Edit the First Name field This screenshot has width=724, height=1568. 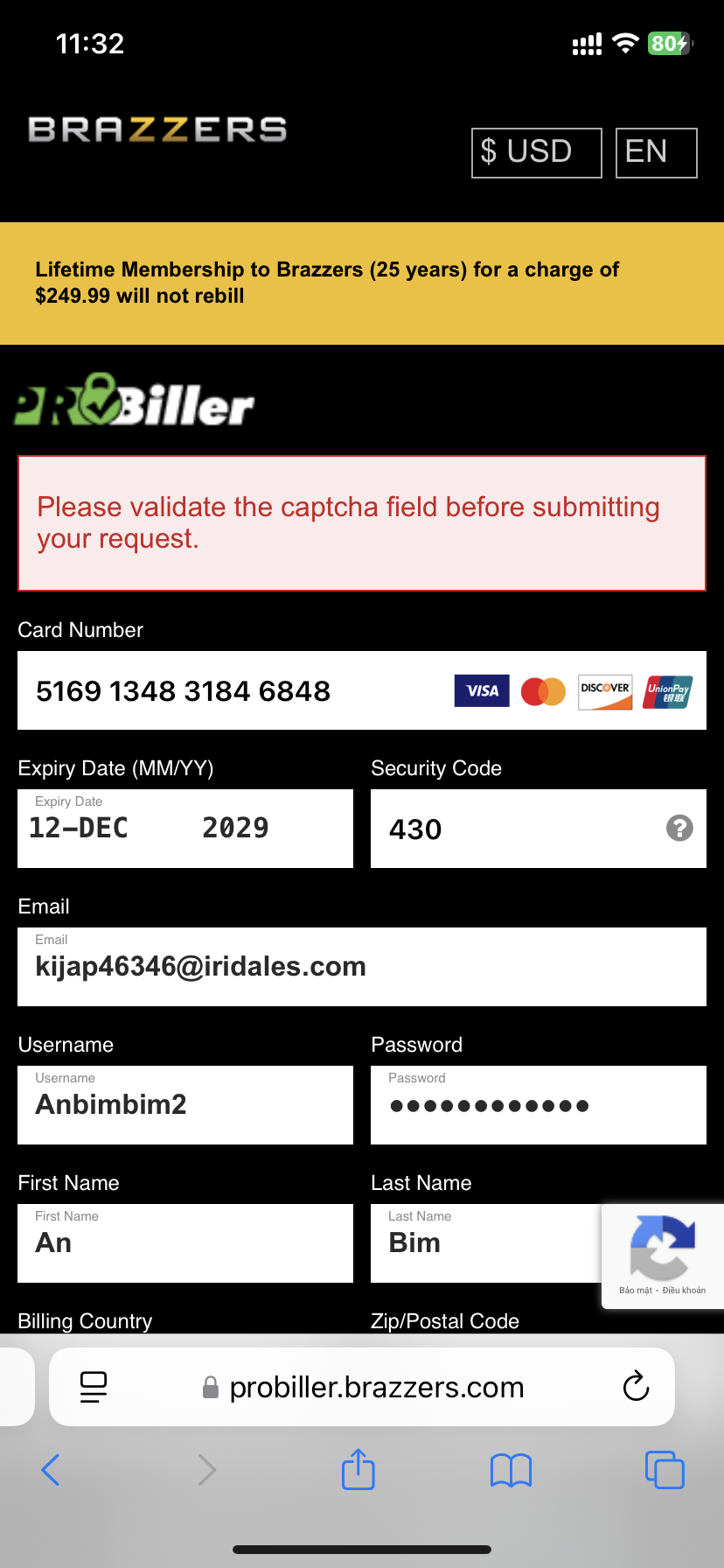[x=185, y=1243]
